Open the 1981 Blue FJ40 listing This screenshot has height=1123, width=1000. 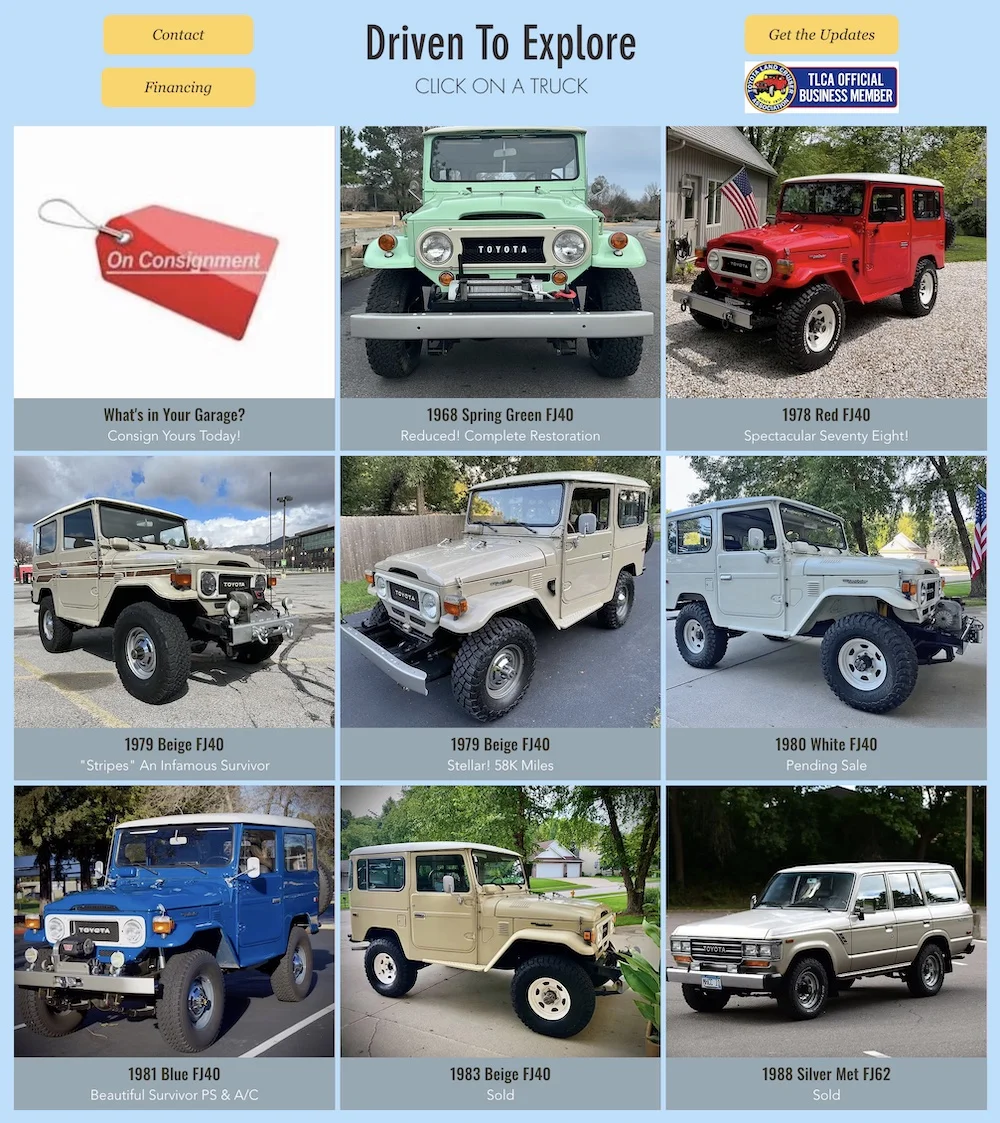pos(174,922)
